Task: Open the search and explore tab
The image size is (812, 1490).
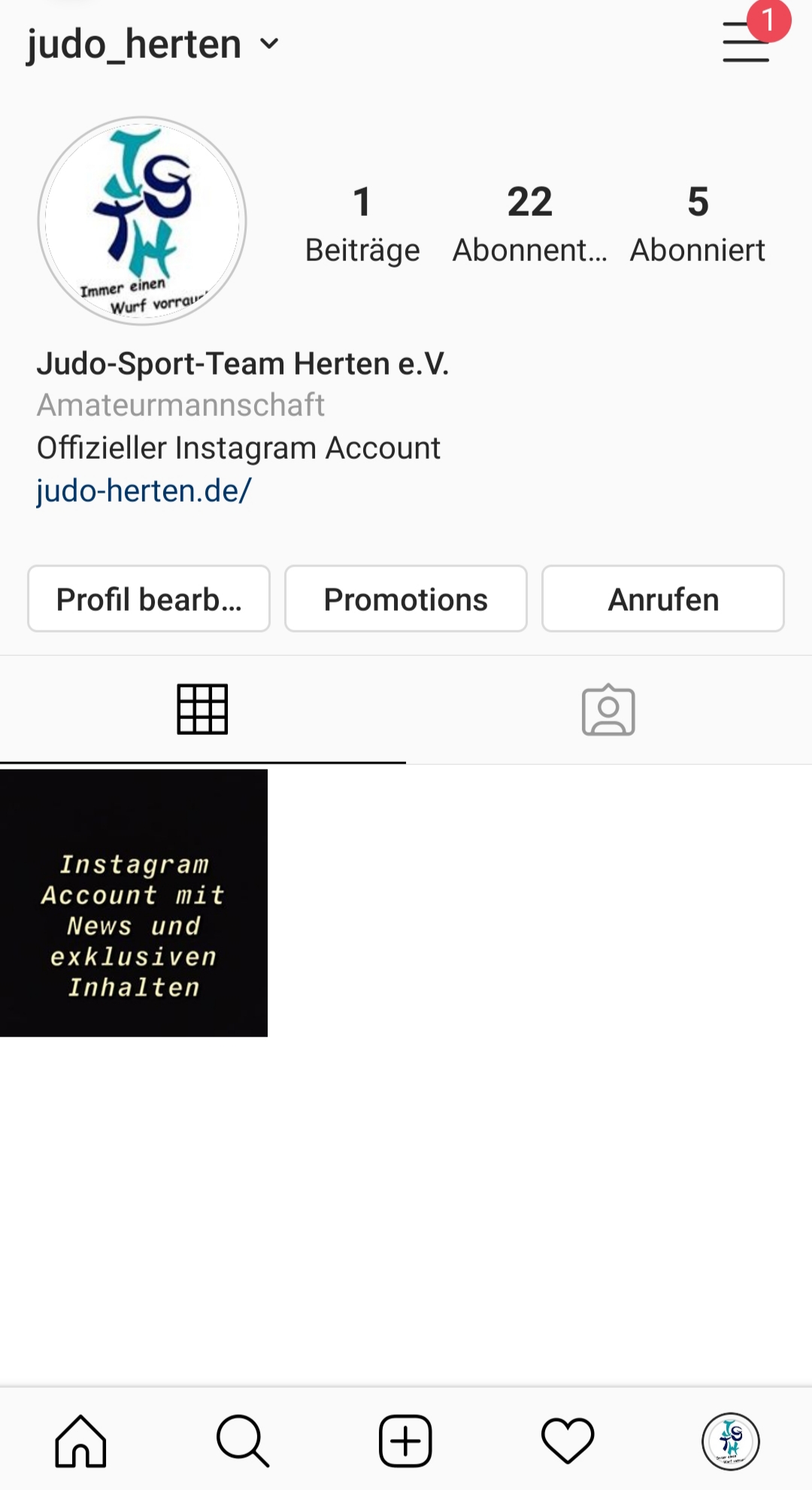Action: (x=242, y=1441)
